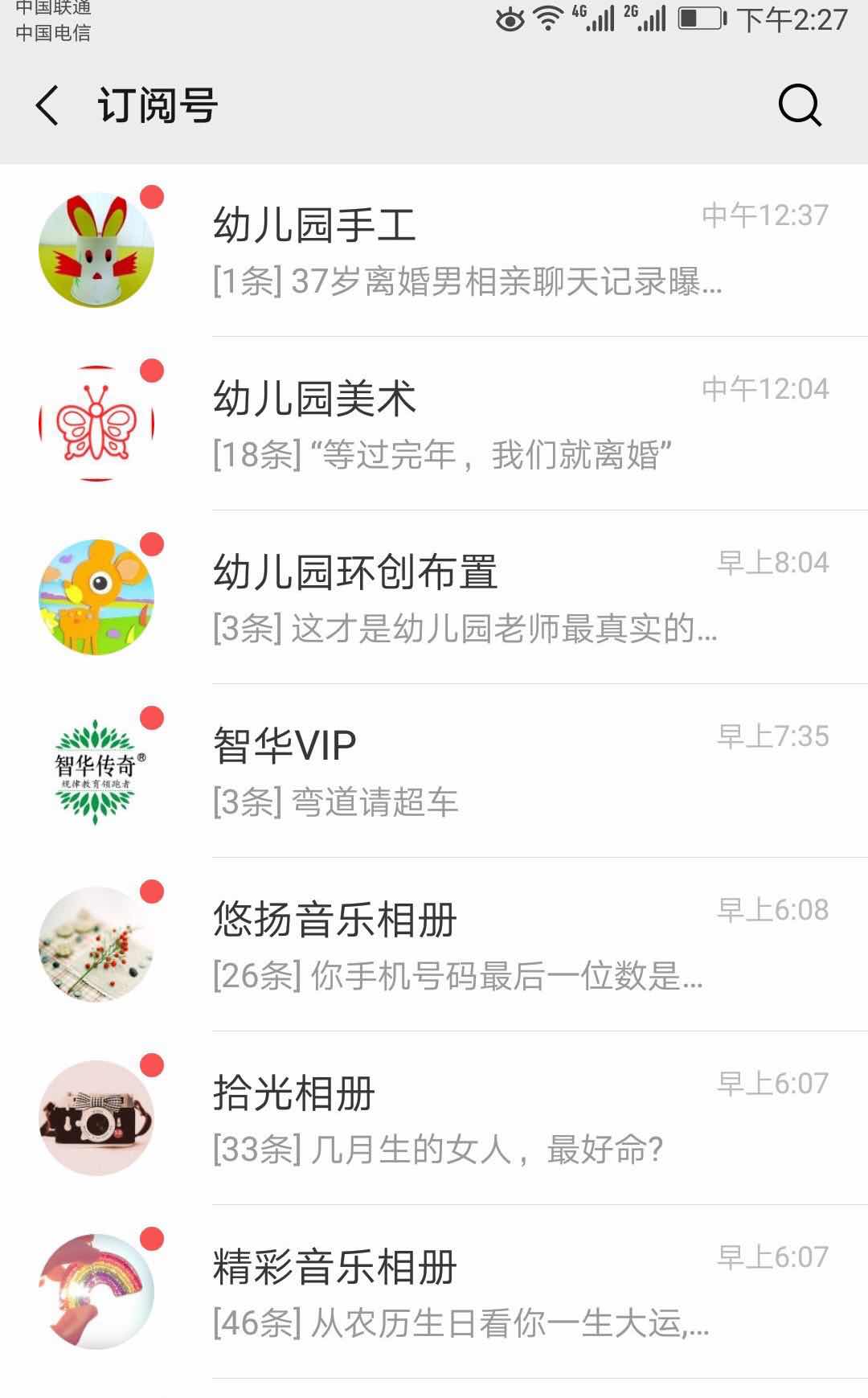868x1398 pixels.
Task: Open 精彩音乐相册 subscription messages
Action: coord(466,1293)
